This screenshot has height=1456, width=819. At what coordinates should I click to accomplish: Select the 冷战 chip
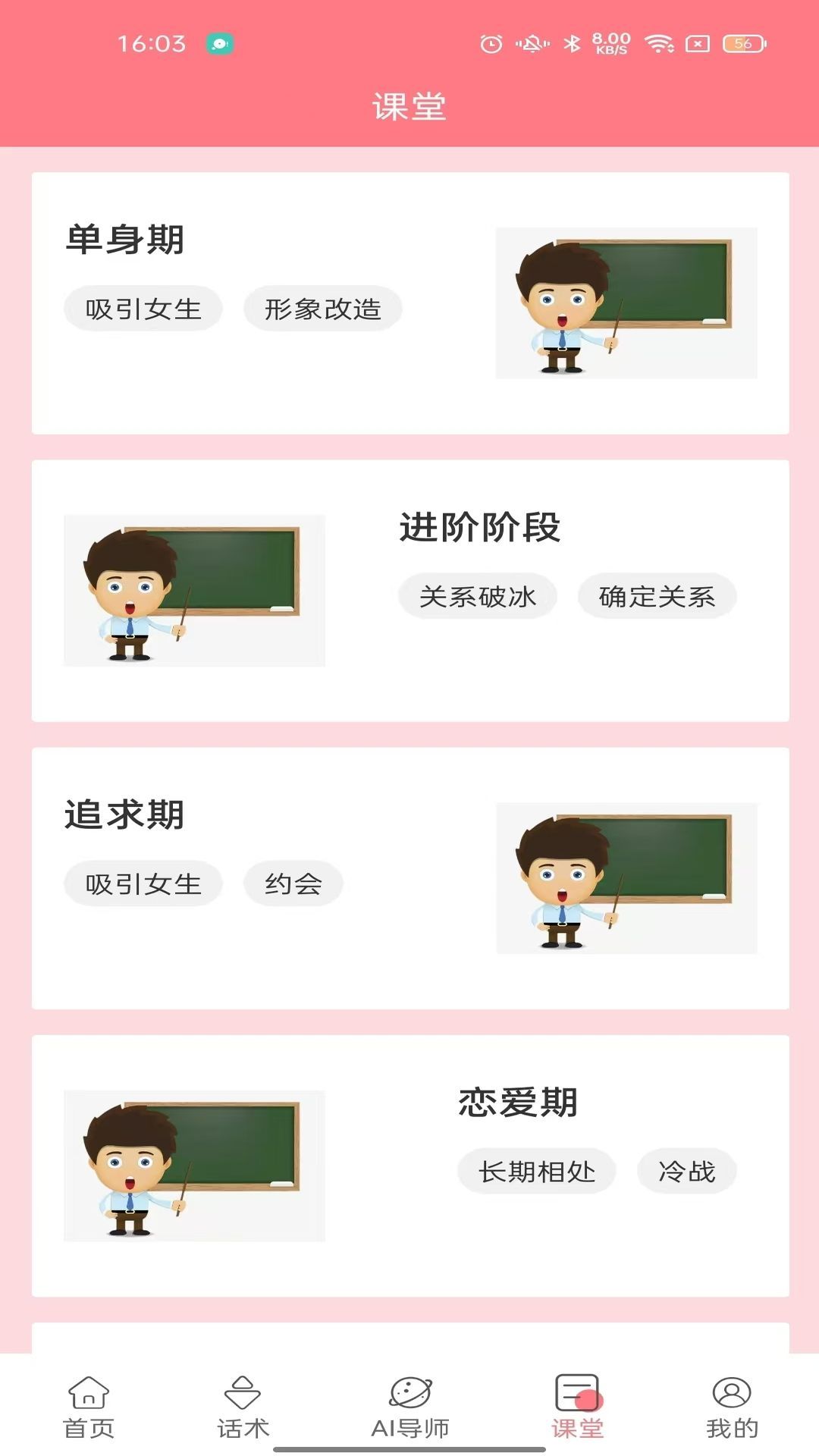coord(686,1172)
